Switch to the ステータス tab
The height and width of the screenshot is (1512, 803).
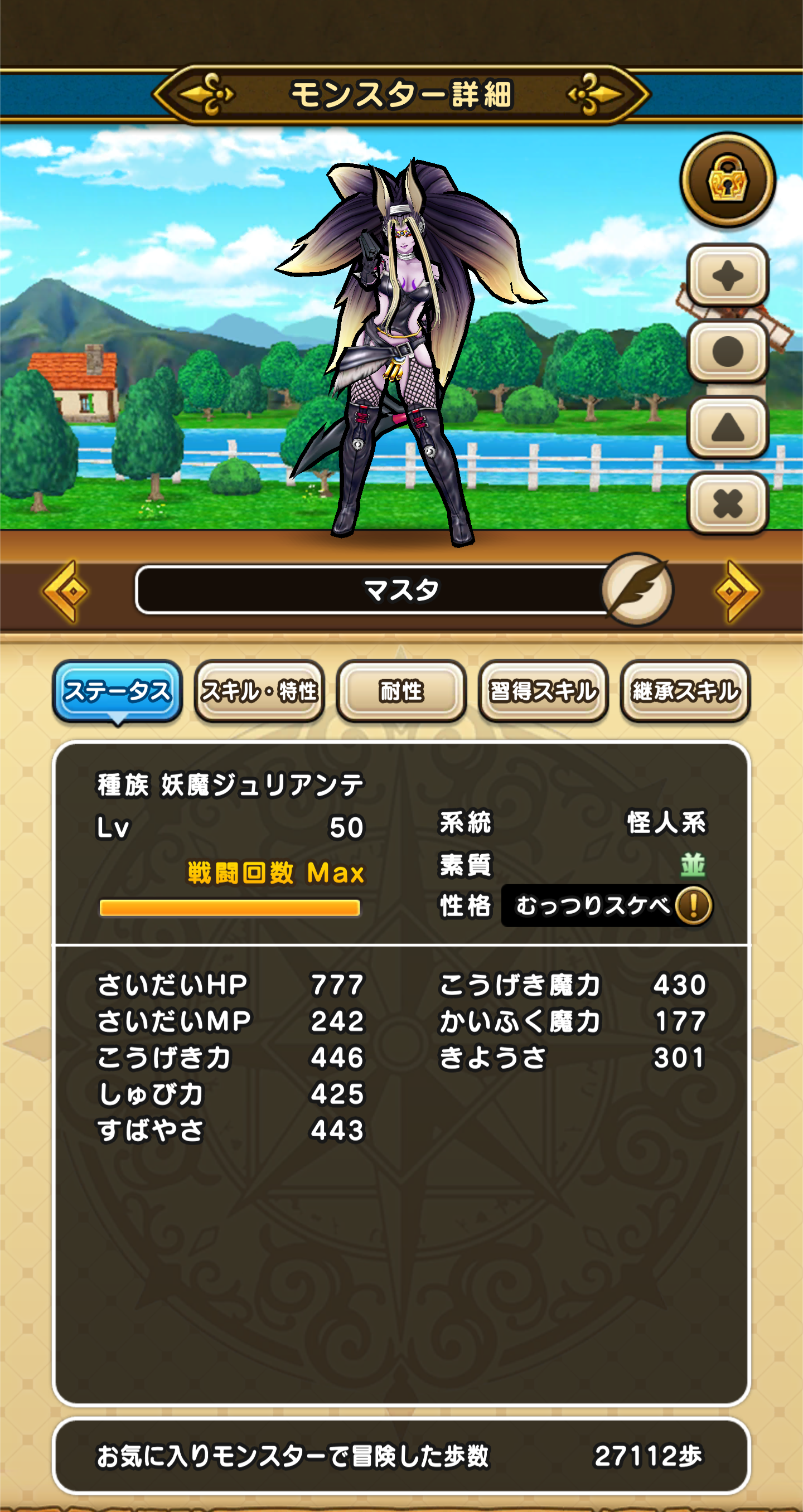point(118,691)
